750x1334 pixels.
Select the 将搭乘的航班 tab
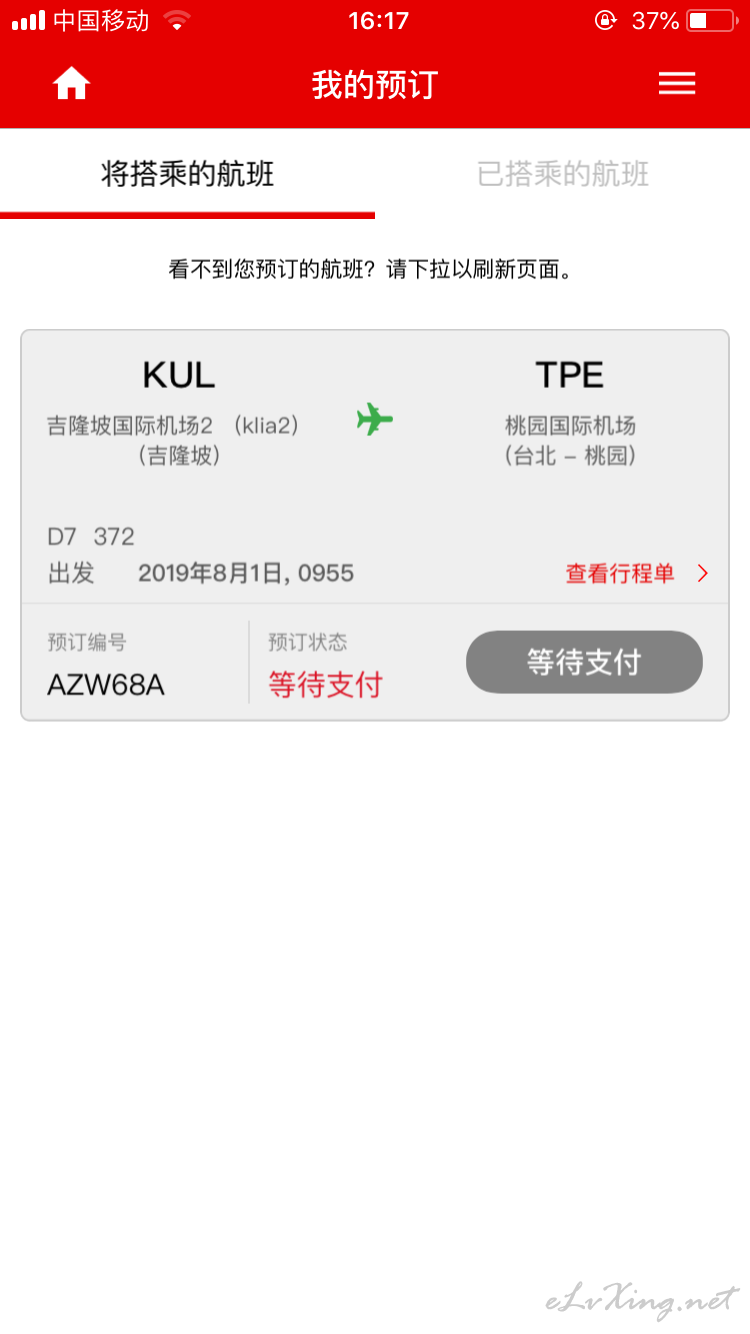187,175
